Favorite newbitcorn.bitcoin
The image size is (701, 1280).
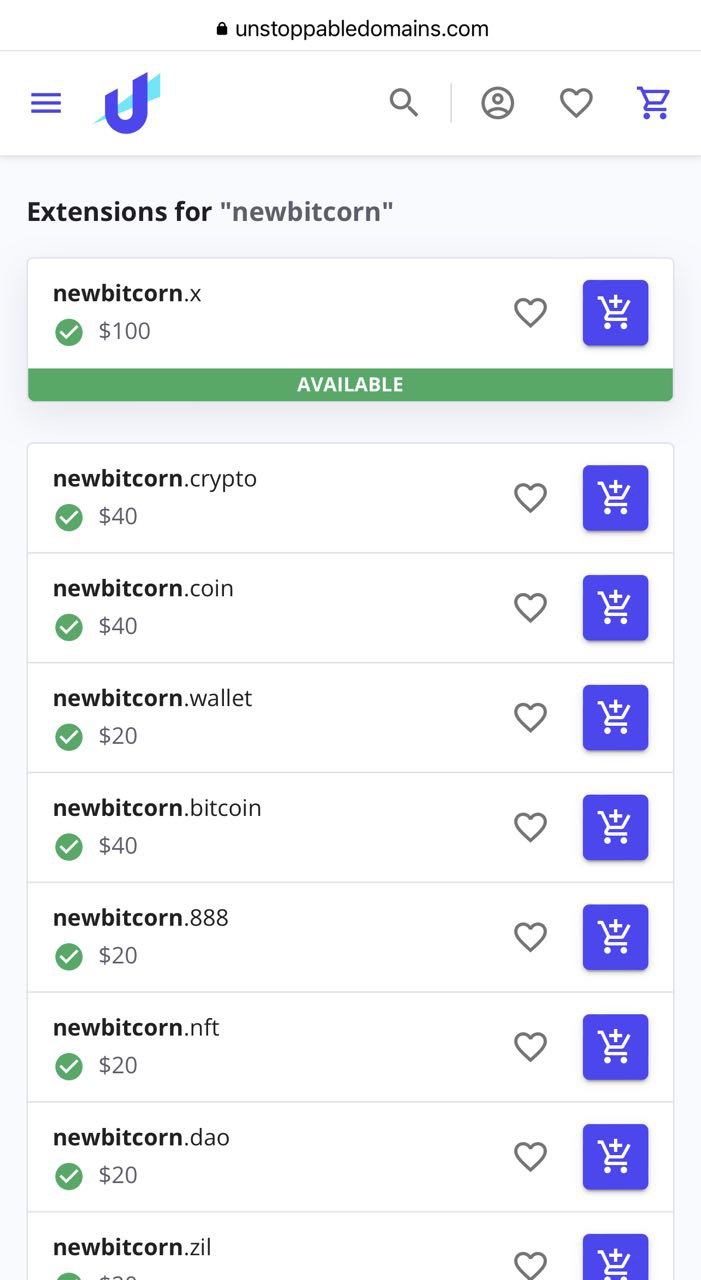530,828
